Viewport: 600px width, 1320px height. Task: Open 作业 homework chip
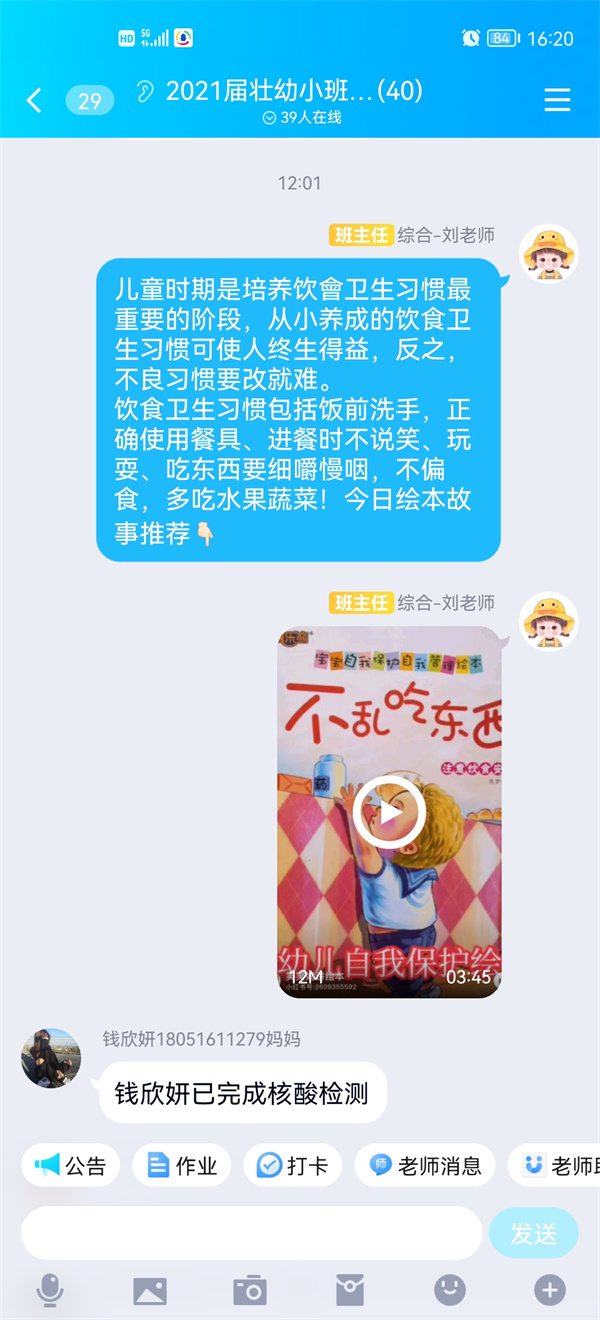pos(182,1165)
